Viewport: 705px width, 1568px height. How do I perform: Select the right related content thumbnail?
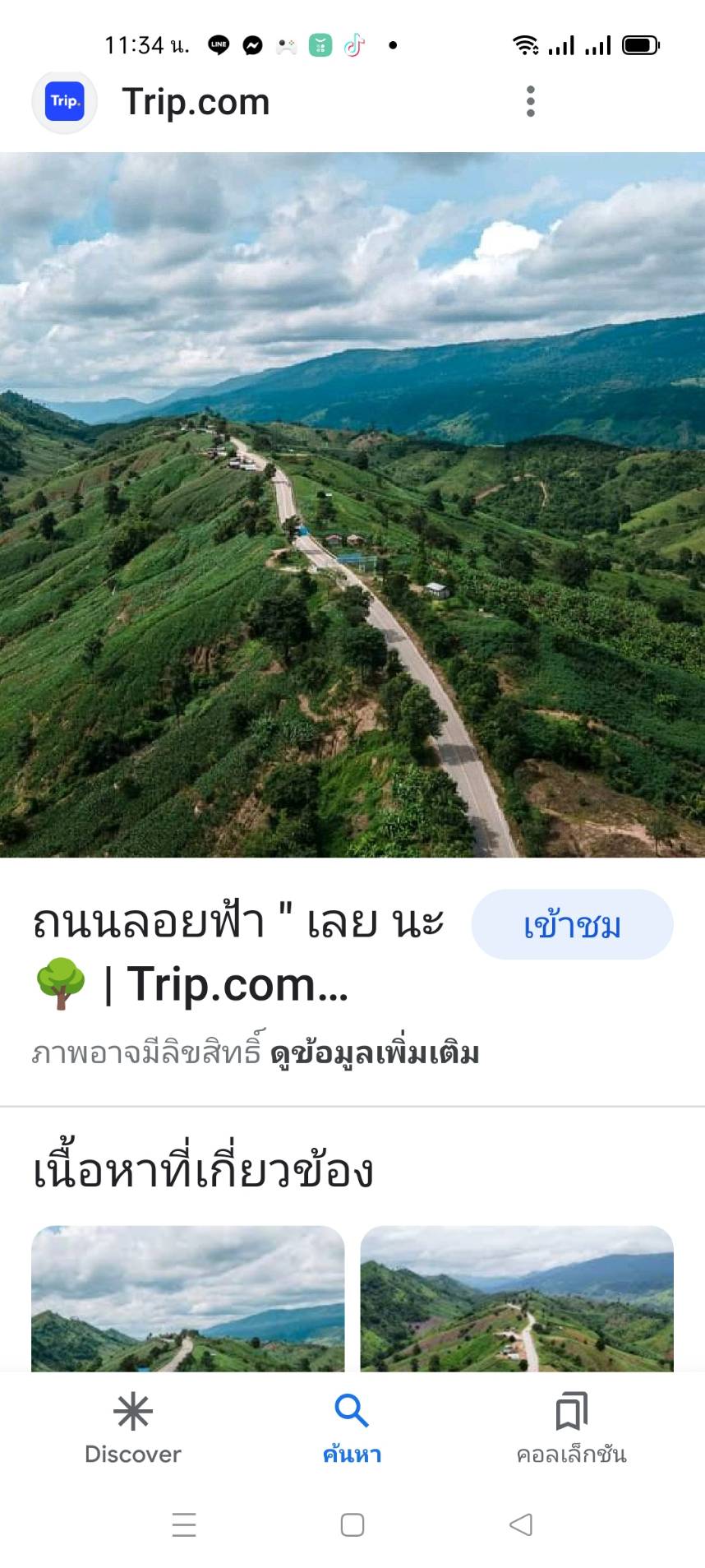point(518,1299)
